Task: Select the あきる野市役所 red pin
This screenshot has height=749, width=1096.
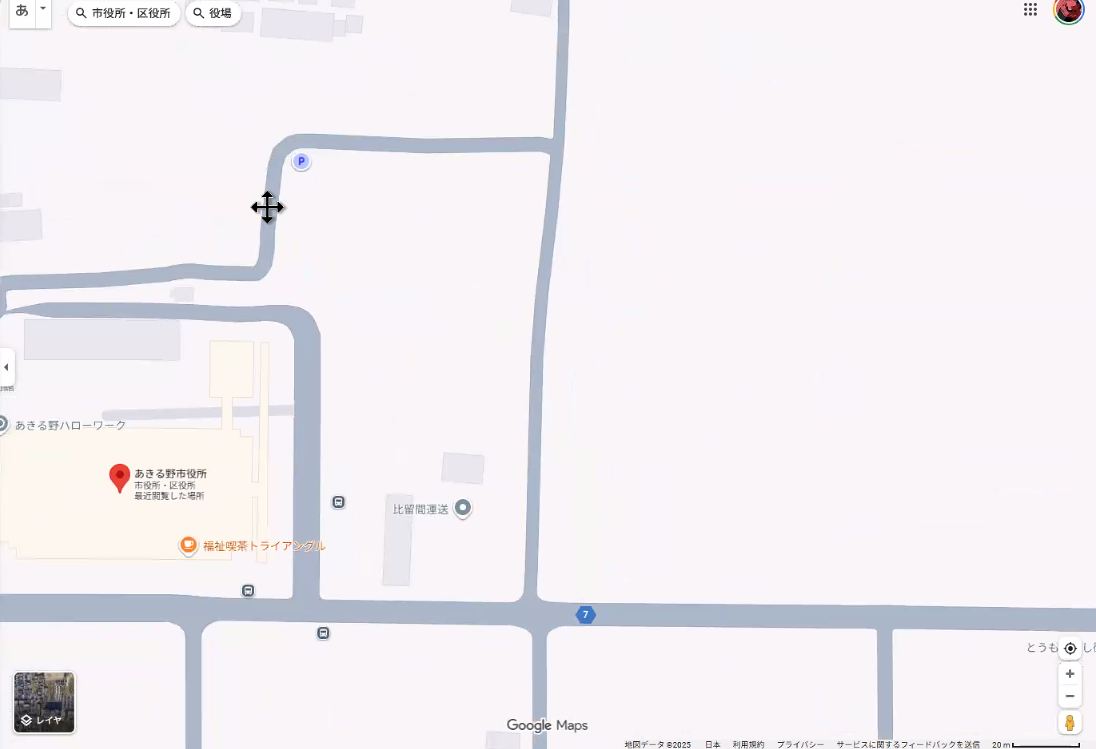Action: [120, 478]
